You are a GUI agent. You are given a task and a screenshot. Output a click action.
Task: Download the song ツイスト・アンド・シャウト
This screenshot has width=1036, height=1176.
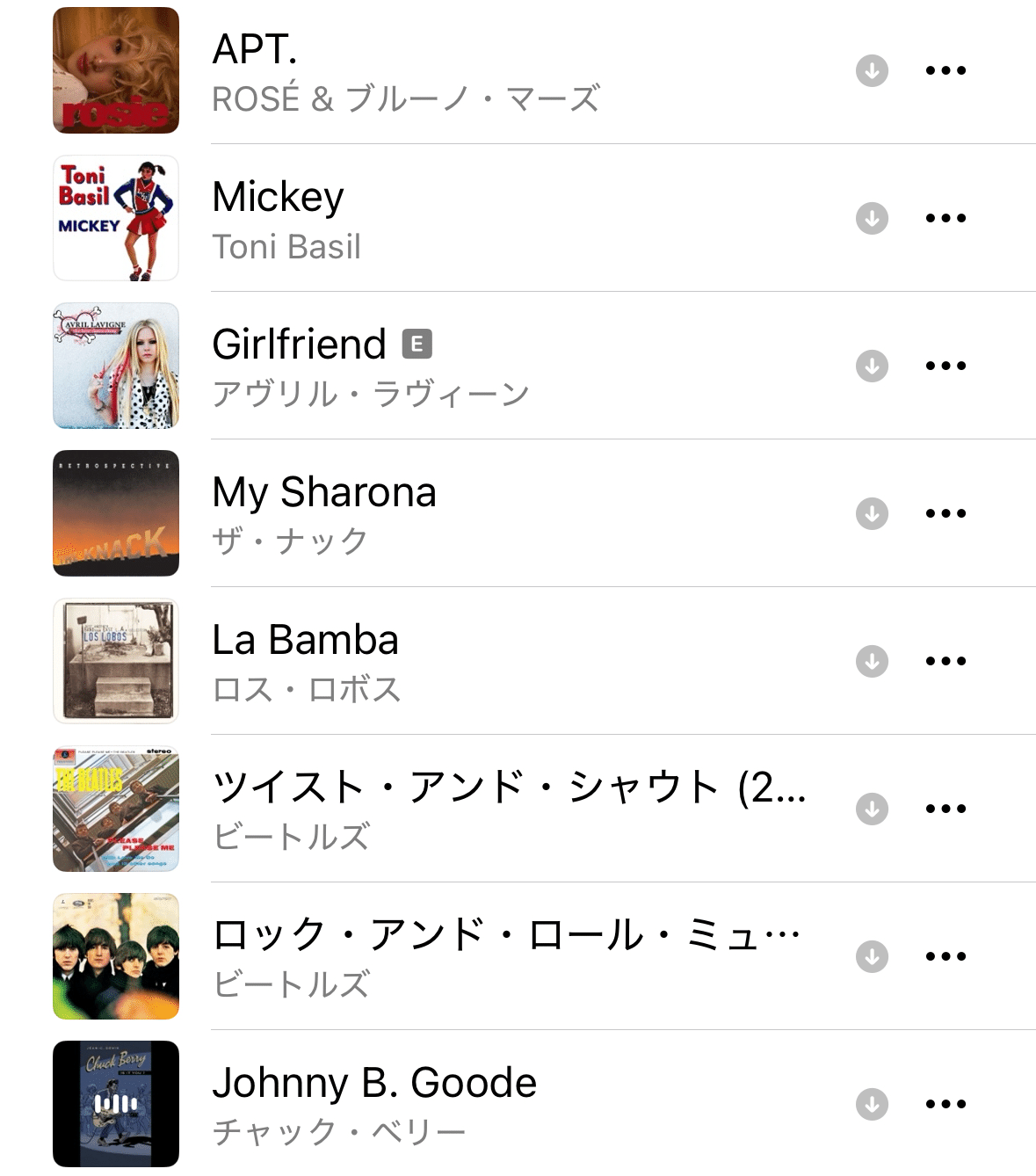(872, 809)
